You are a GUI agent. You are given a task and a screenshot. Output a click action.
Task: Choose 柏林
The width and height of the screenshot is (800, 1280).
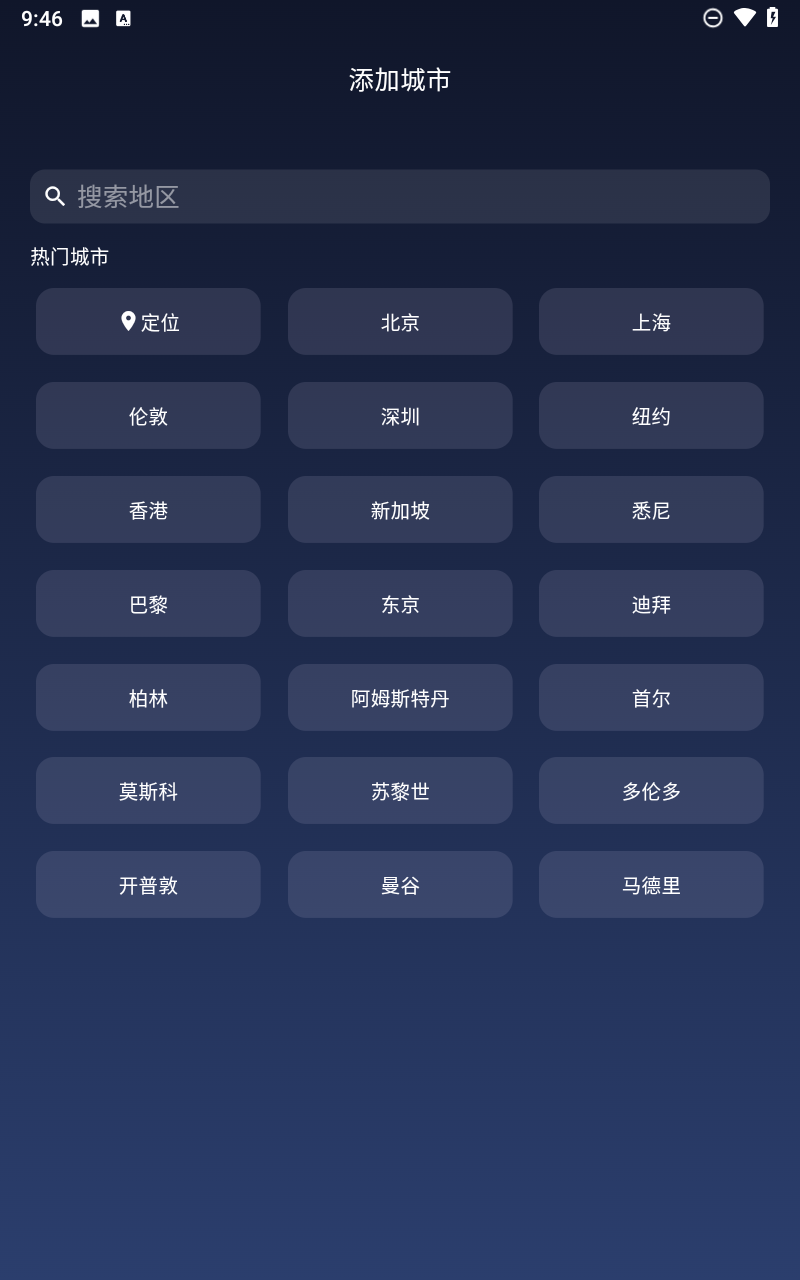[148, 698]
